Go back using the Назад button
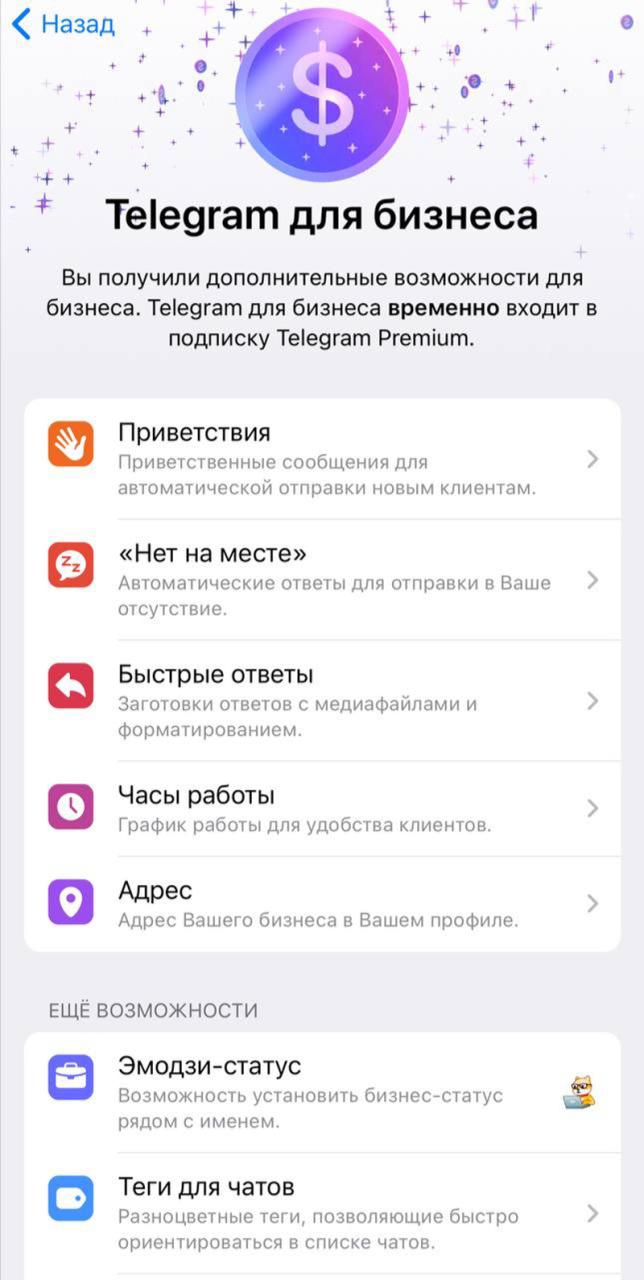 (62, 24)
